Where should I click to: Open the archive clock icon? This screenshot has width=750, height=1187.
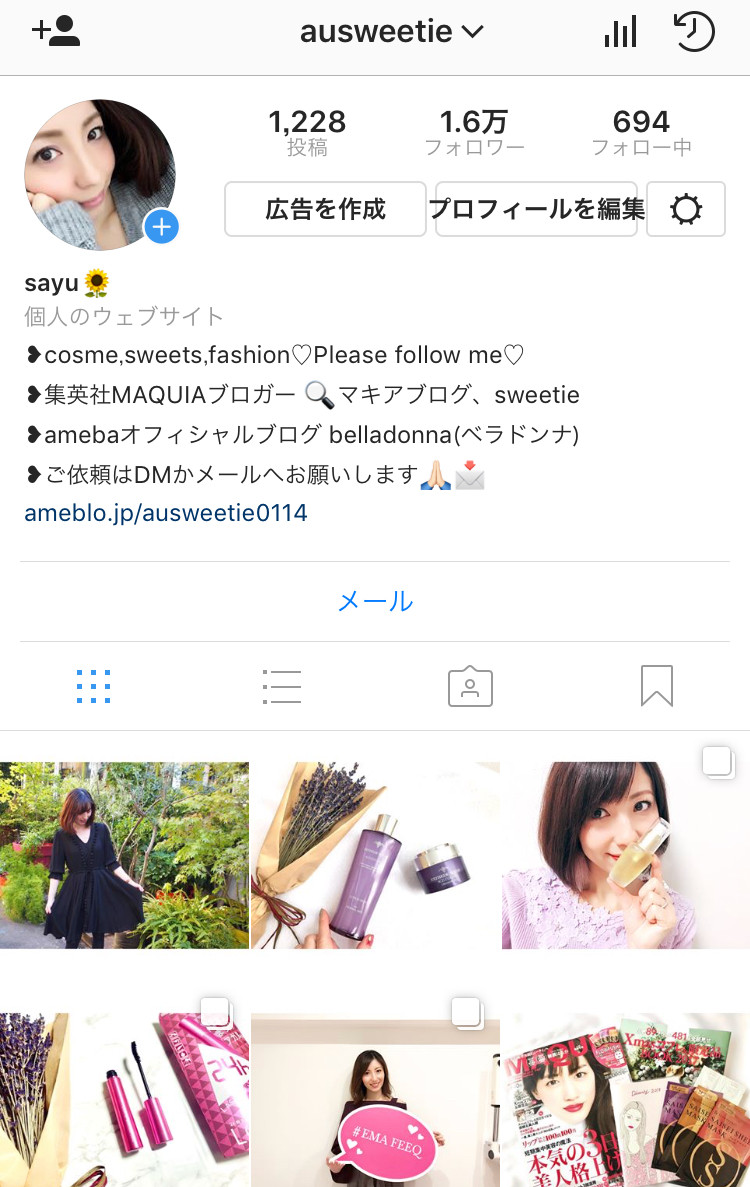coord(694,32)
